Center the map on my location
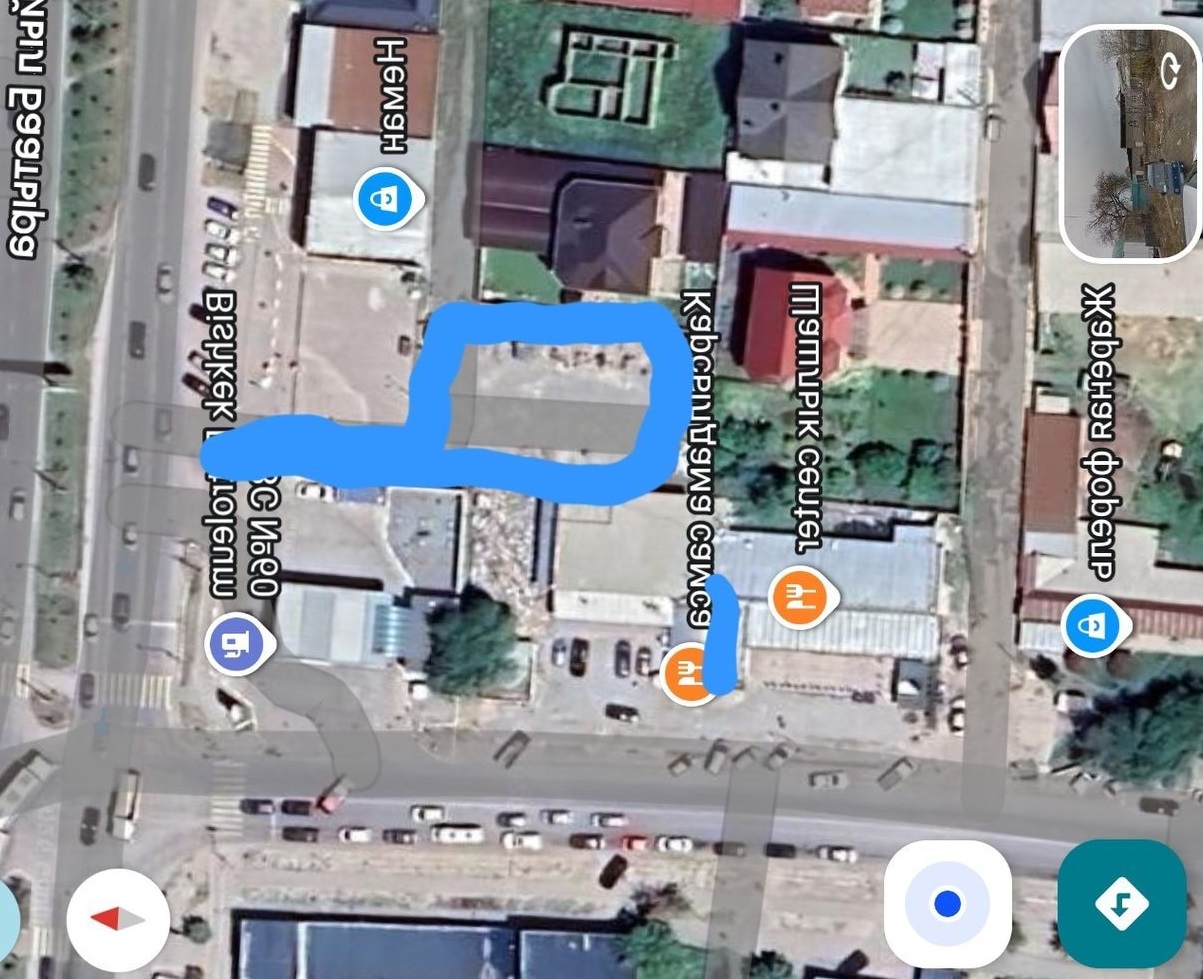The width and height of the screenshot is (1203, 979). 947,904
